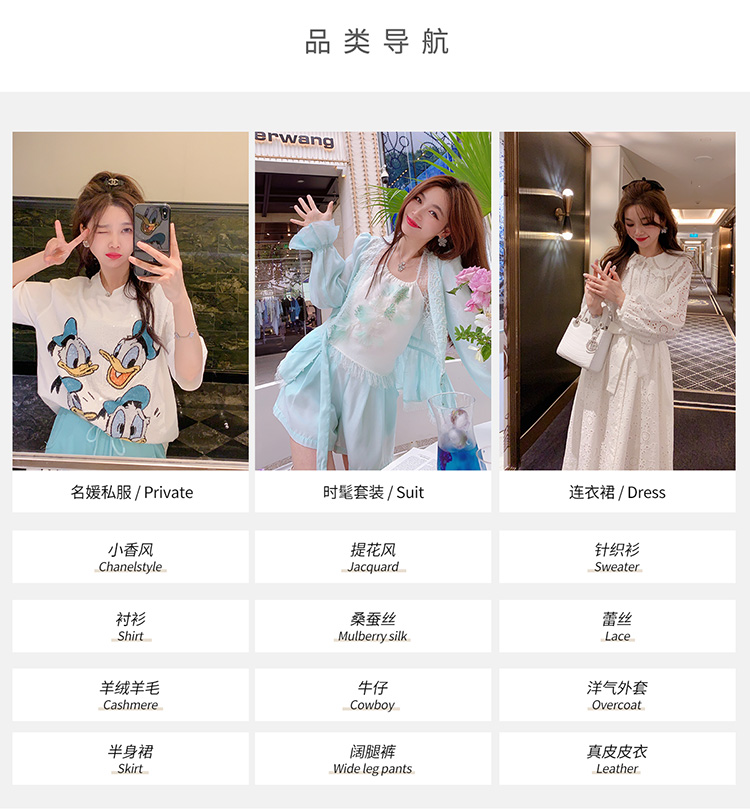The width and height of the screenshot is (750, 809).
Task: Select the 小香风 Chanelstyle category
Action: click(131, 557)
